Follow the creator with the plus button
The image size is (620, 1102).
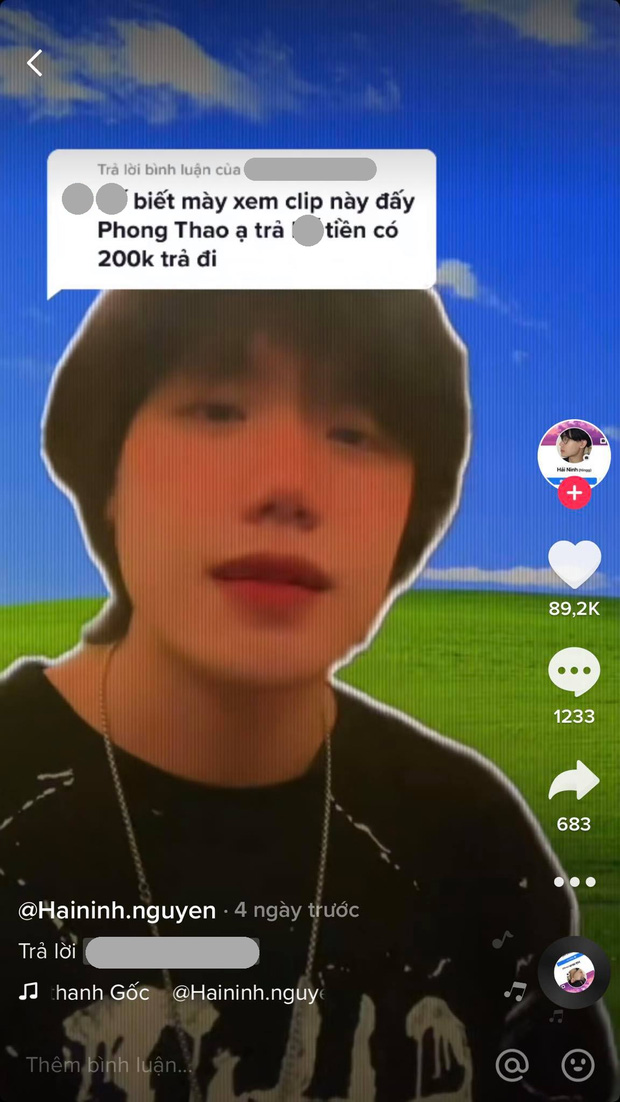[x=574, y=493]
